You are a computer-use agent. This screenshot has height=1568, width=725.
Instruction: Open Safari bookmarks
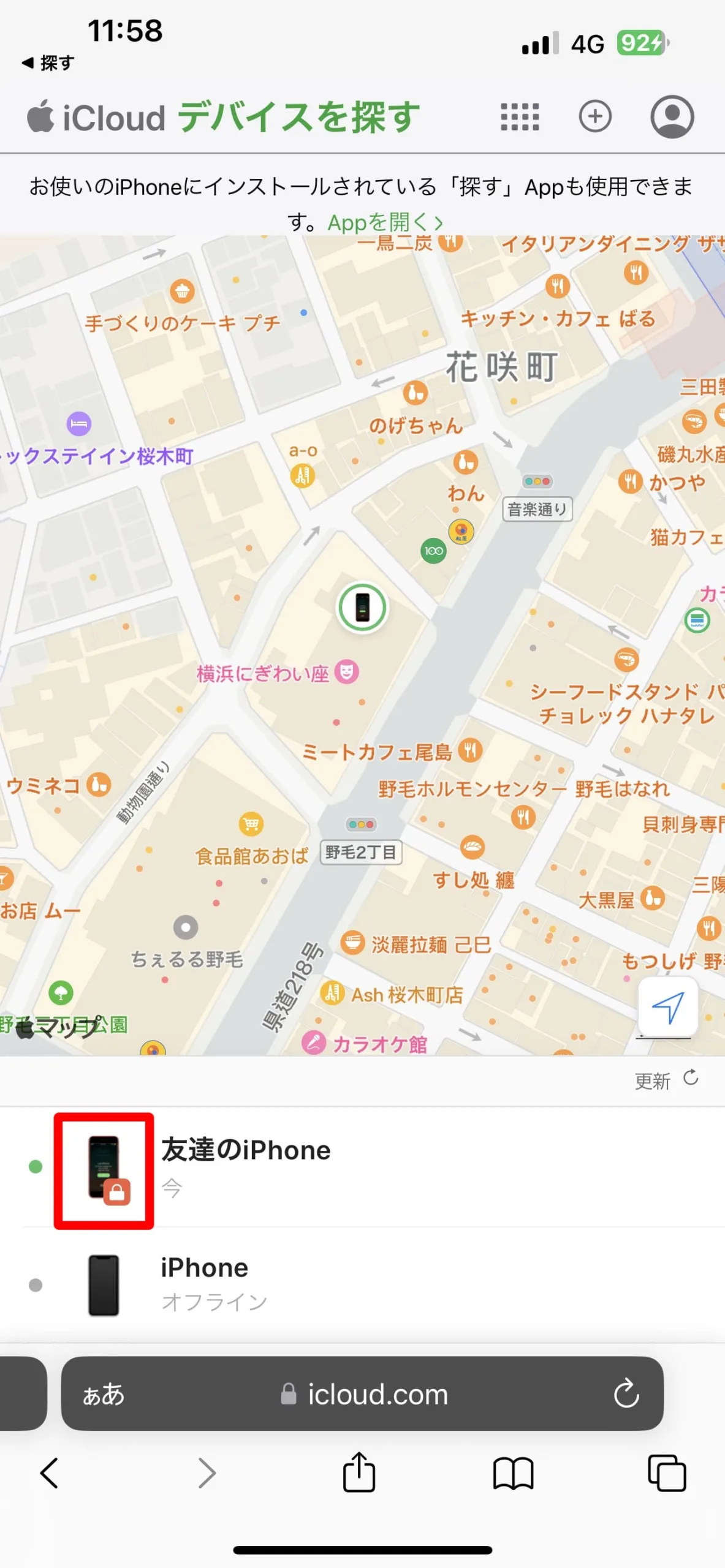pos(513,1473)
